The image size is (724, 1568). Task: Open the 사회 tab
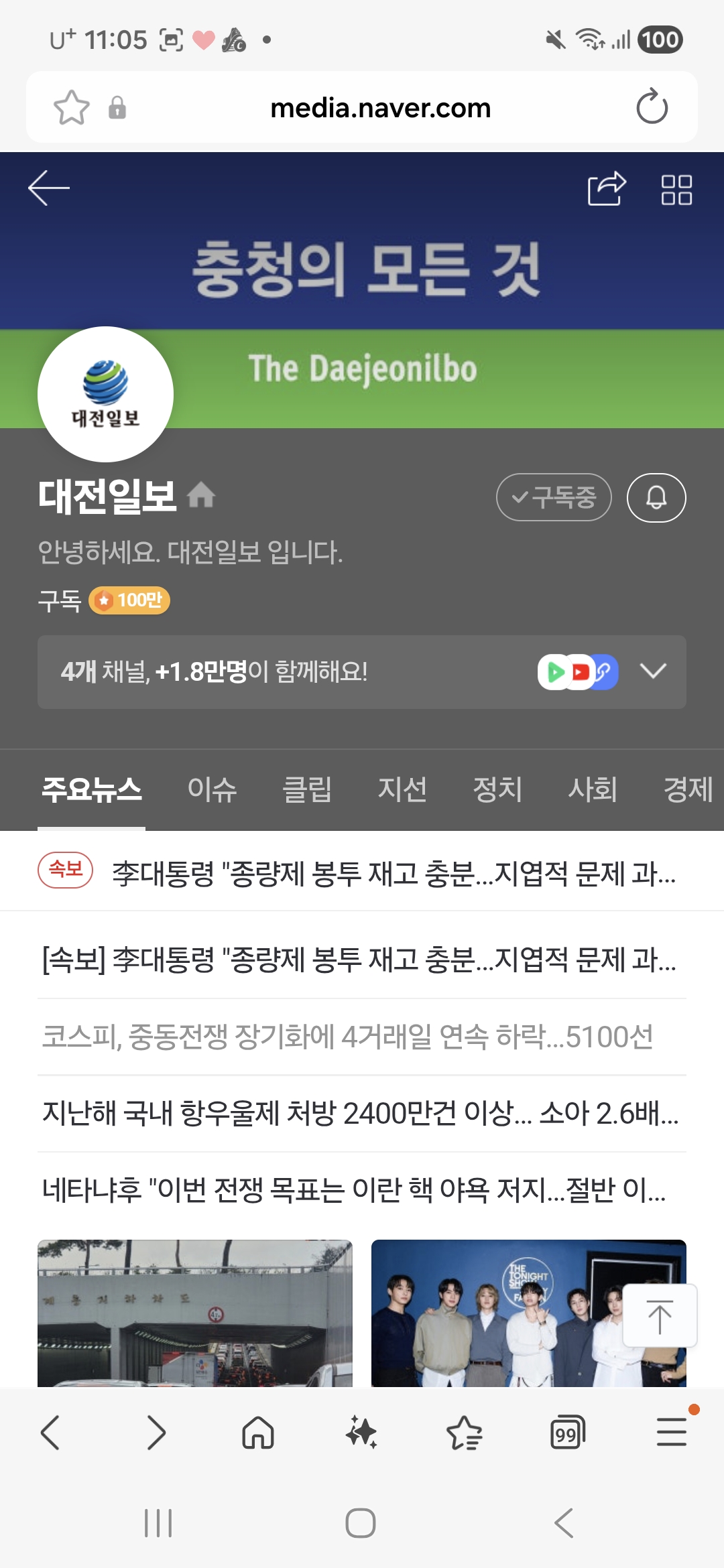tap(593, 789)
